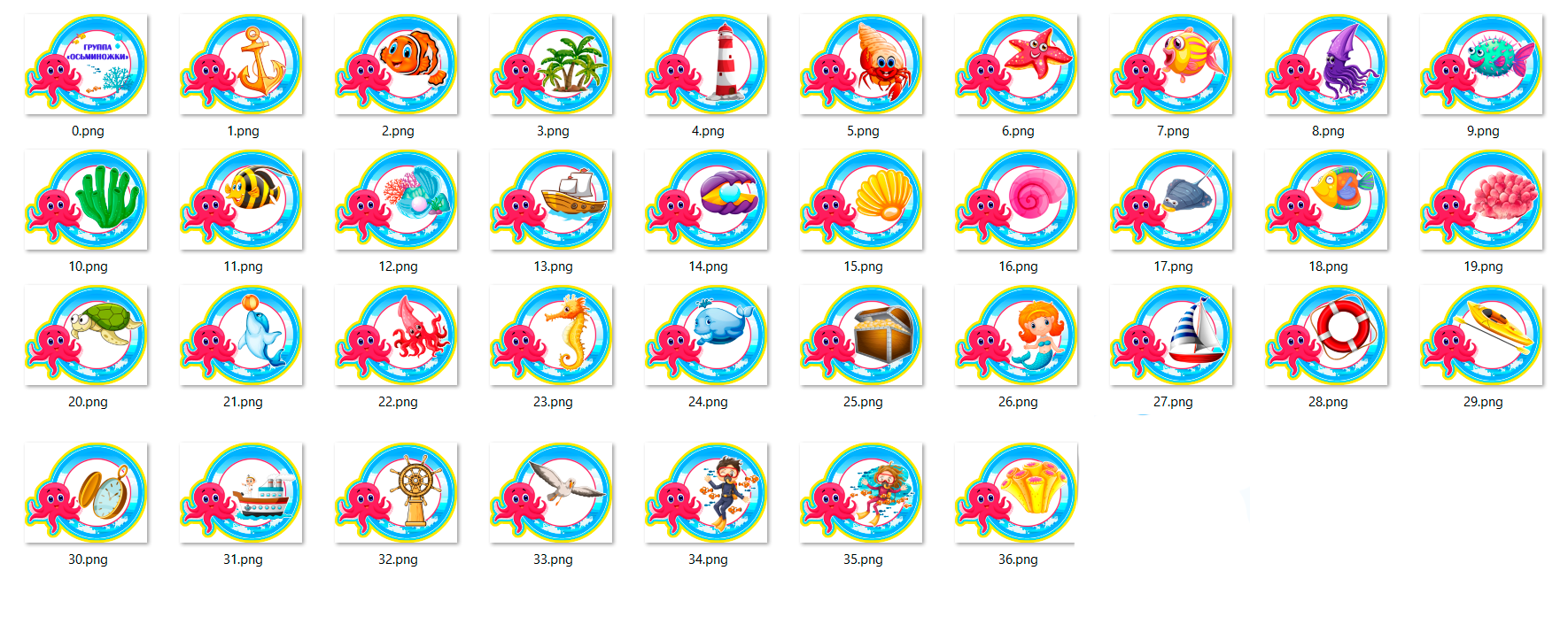
Task: Select the yellow coral file 36.png
Action: (1016, 493)
